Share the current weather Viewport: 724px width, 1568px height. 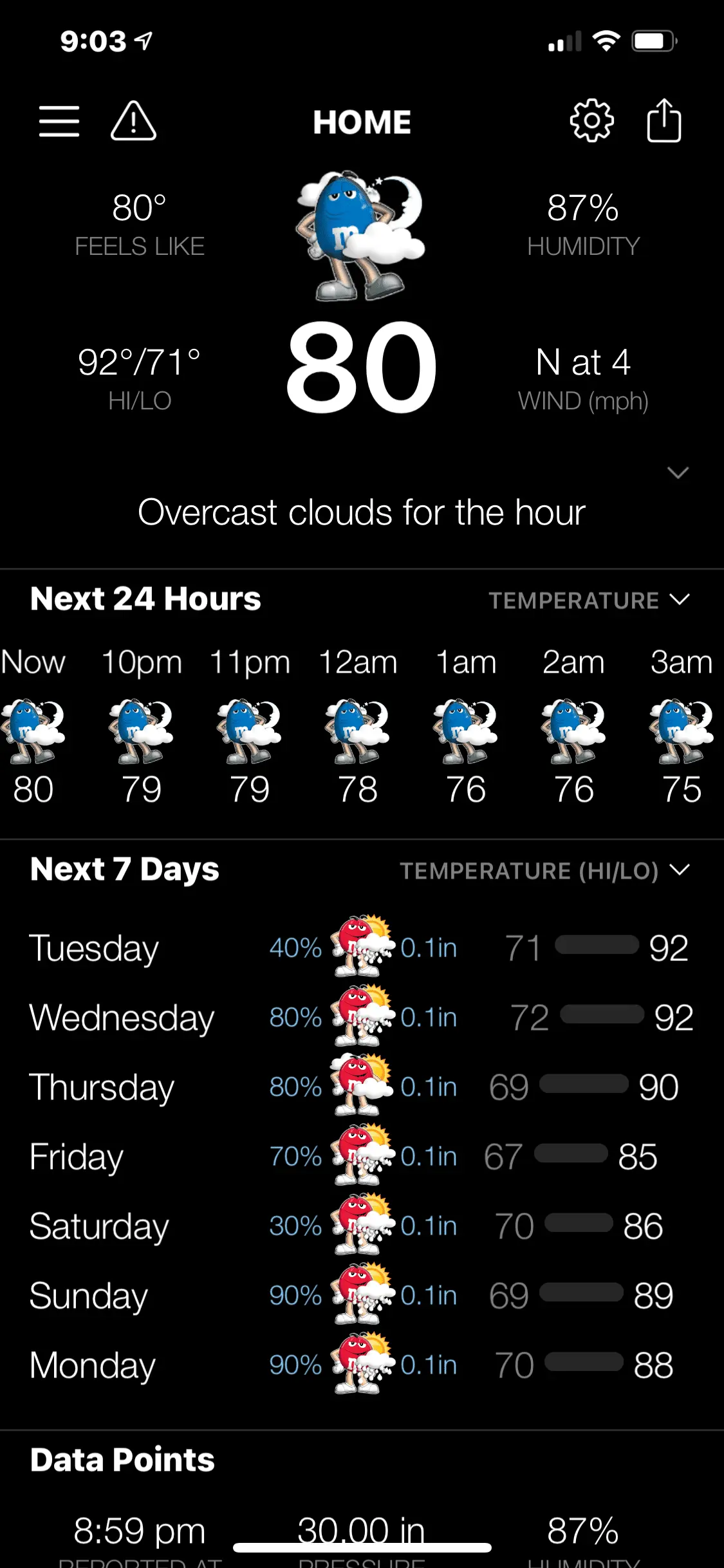tap(664, 121)
